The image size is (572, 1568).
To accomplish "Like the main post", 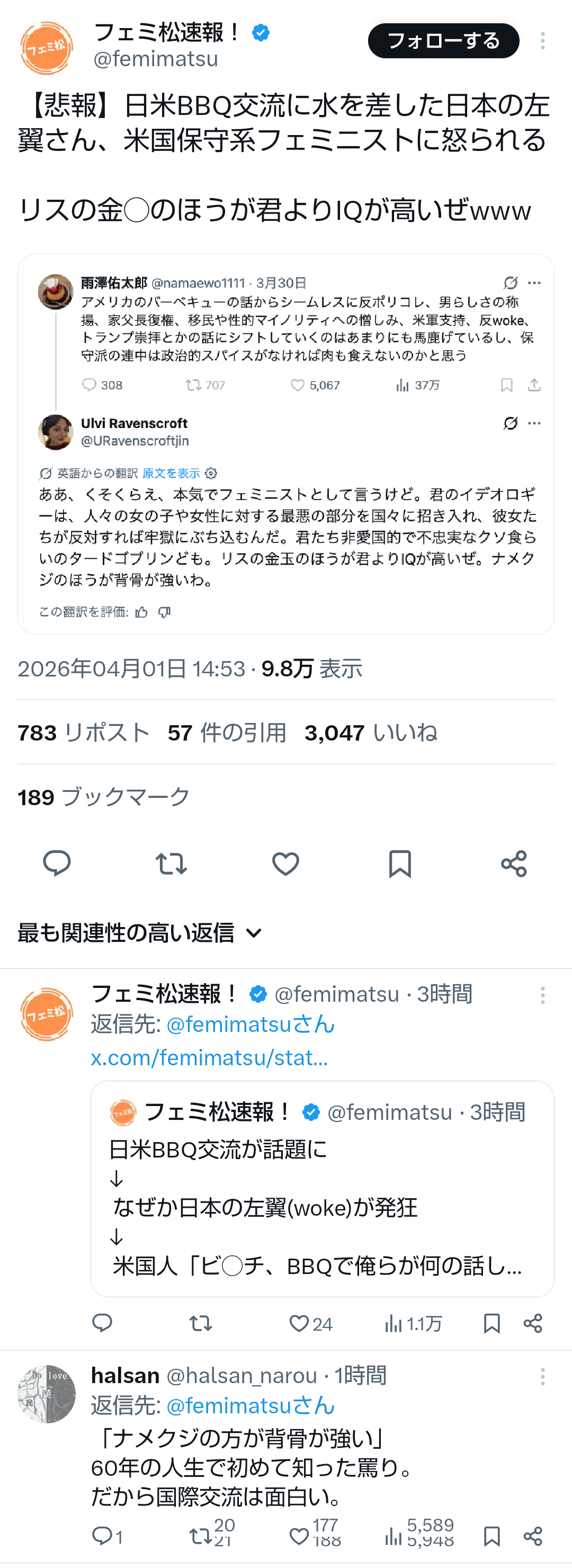I will click(285, 863).
